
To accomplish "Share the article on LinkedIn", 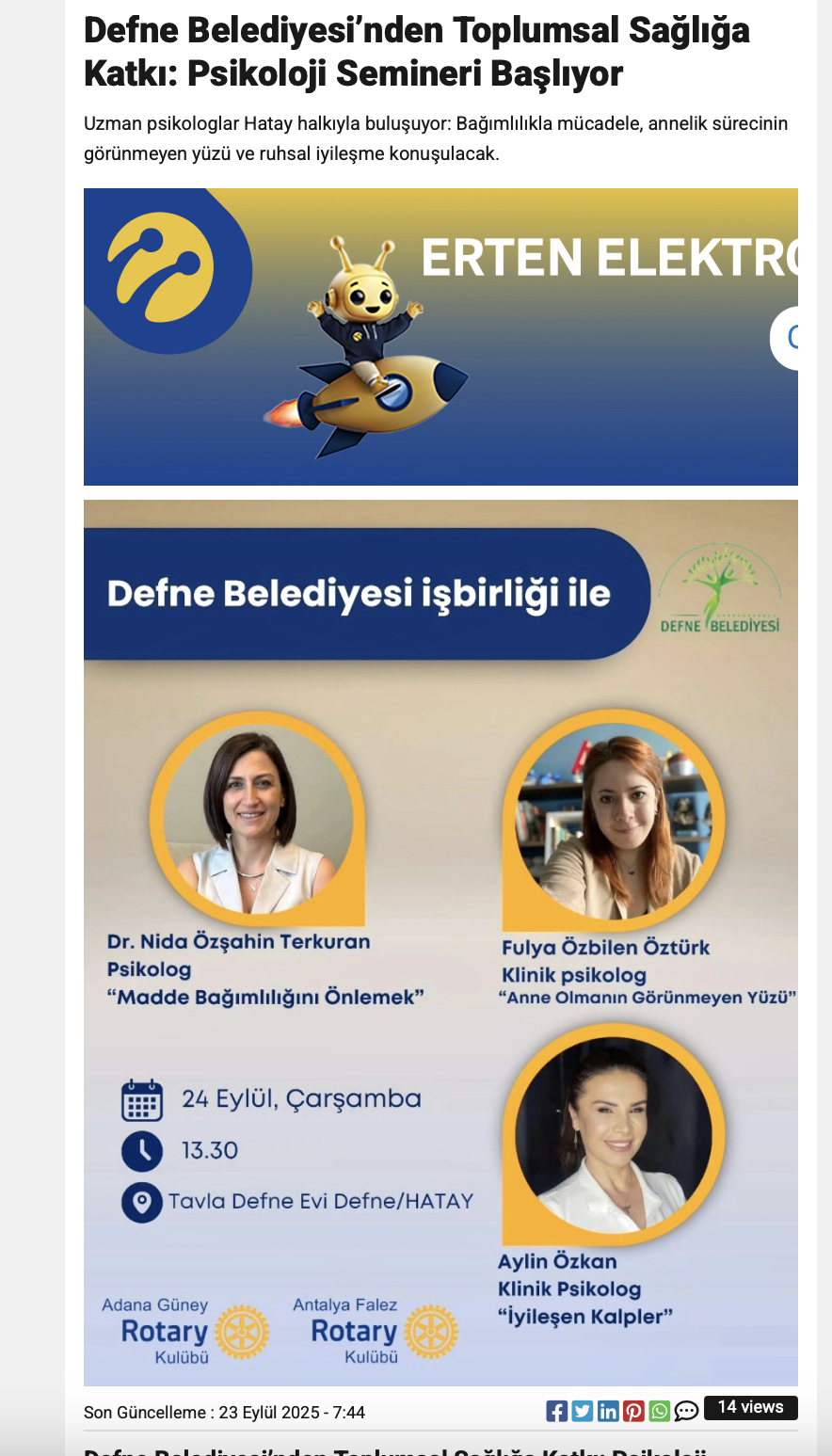I will coord(608,1411).
